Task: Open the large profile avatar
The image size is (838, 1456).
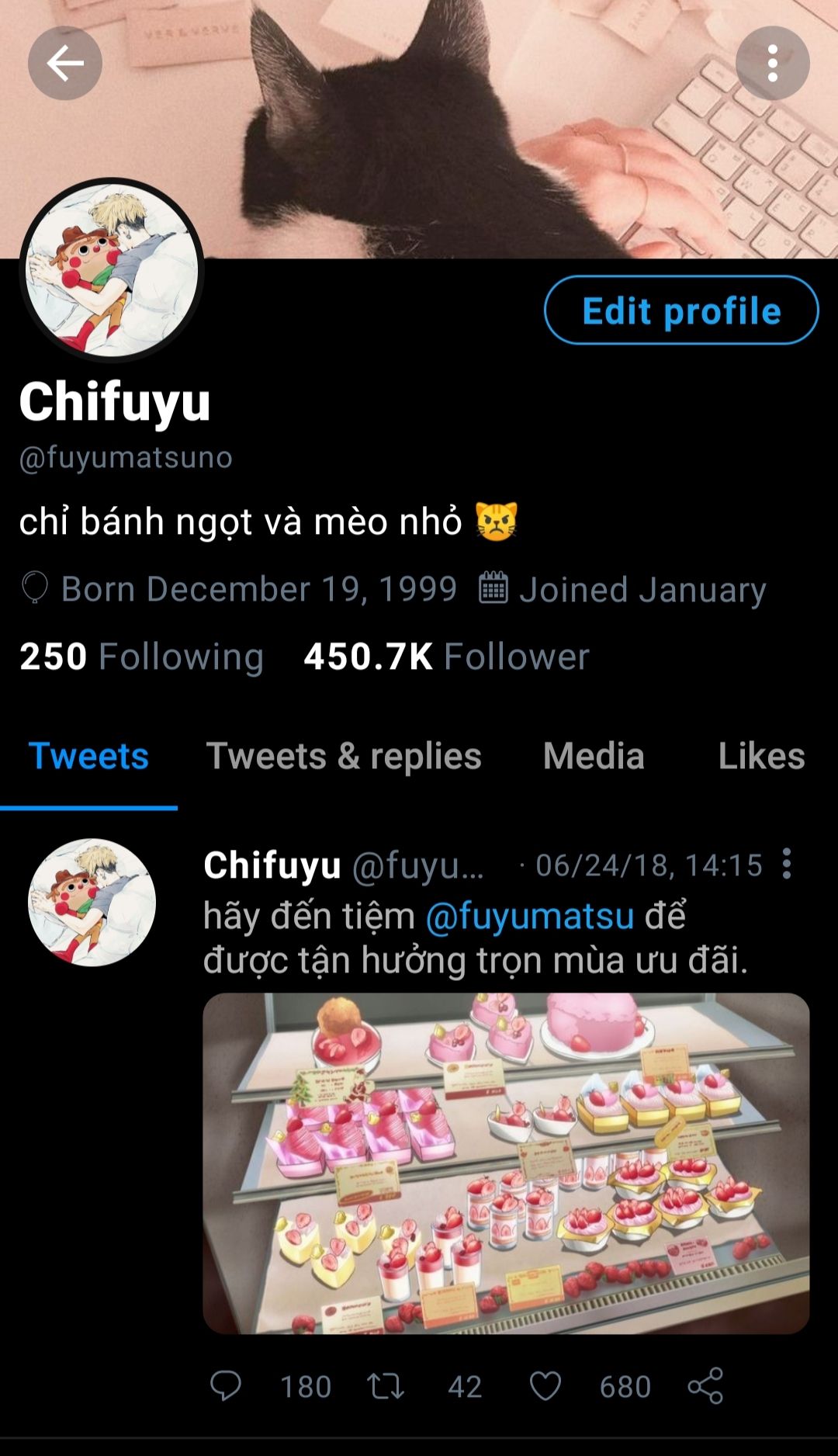Action: 112,270
